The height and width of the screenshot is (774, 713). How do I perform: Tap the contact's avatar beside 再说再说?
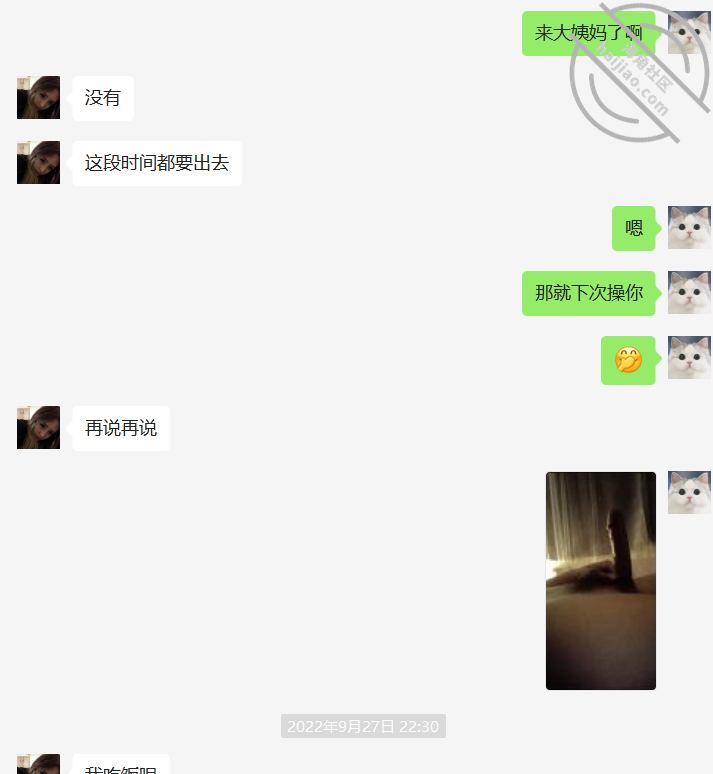click(x=38, y=428)
